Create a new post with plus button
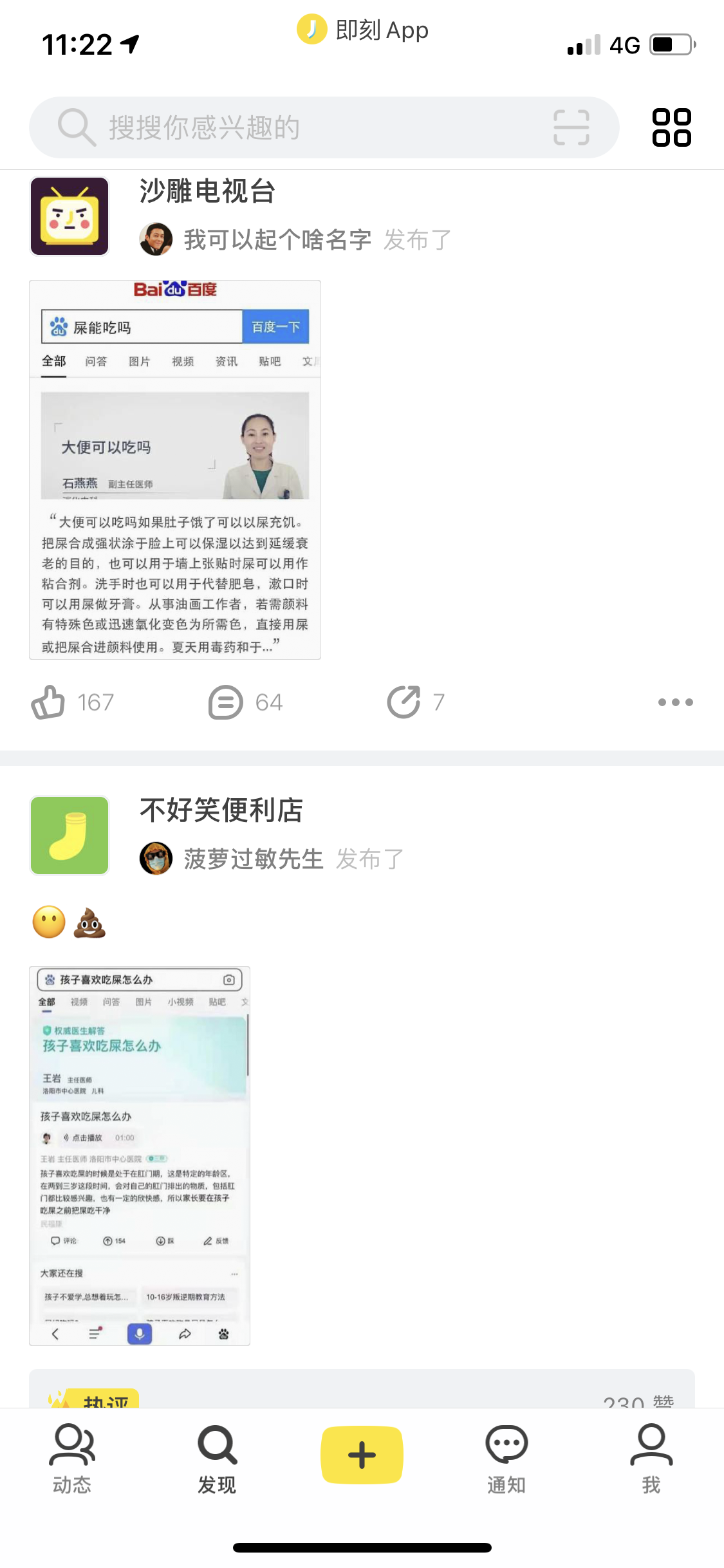This screenshot has width=724, height=1568. point(362,1455)
